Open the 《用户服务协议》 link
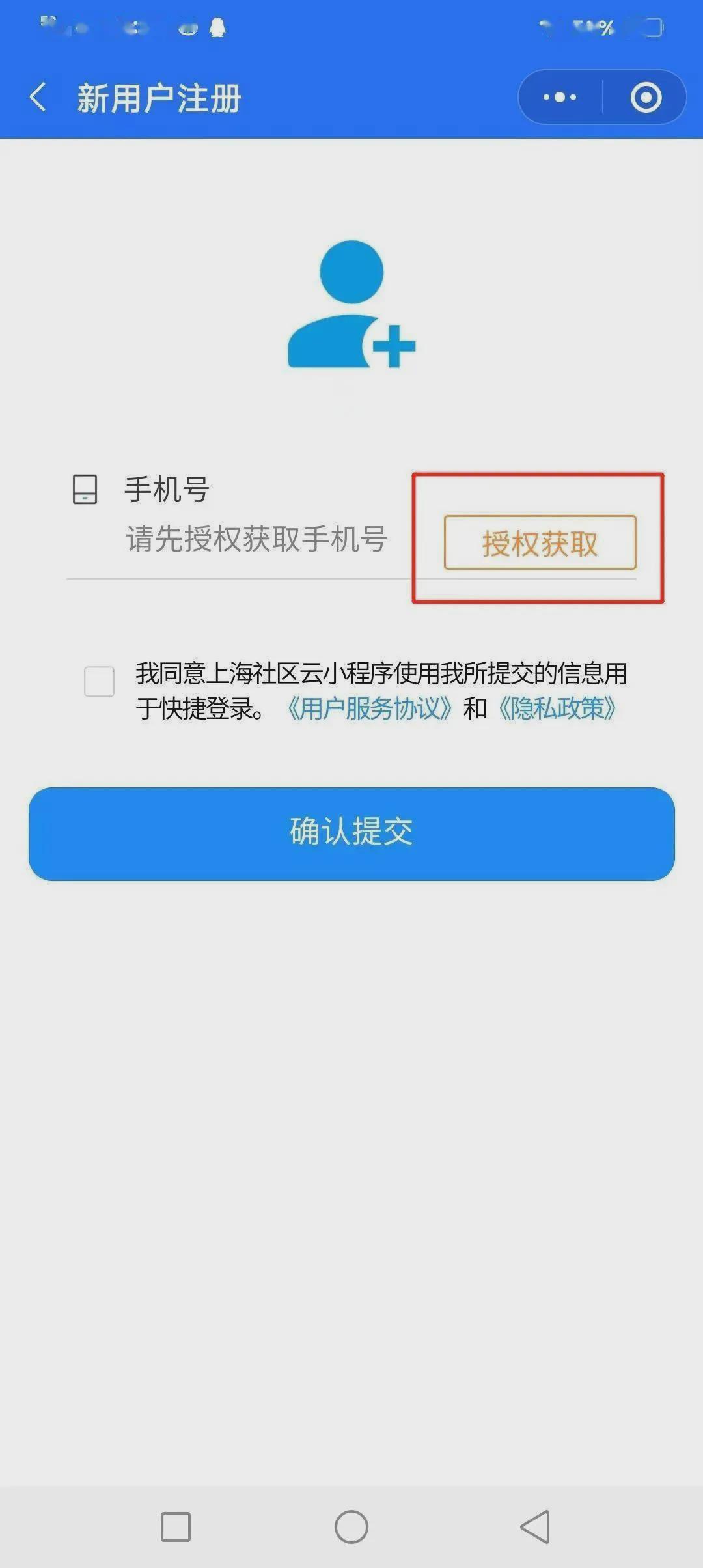The width and height of the screenshot is (703, 1568). pos(370,708)
